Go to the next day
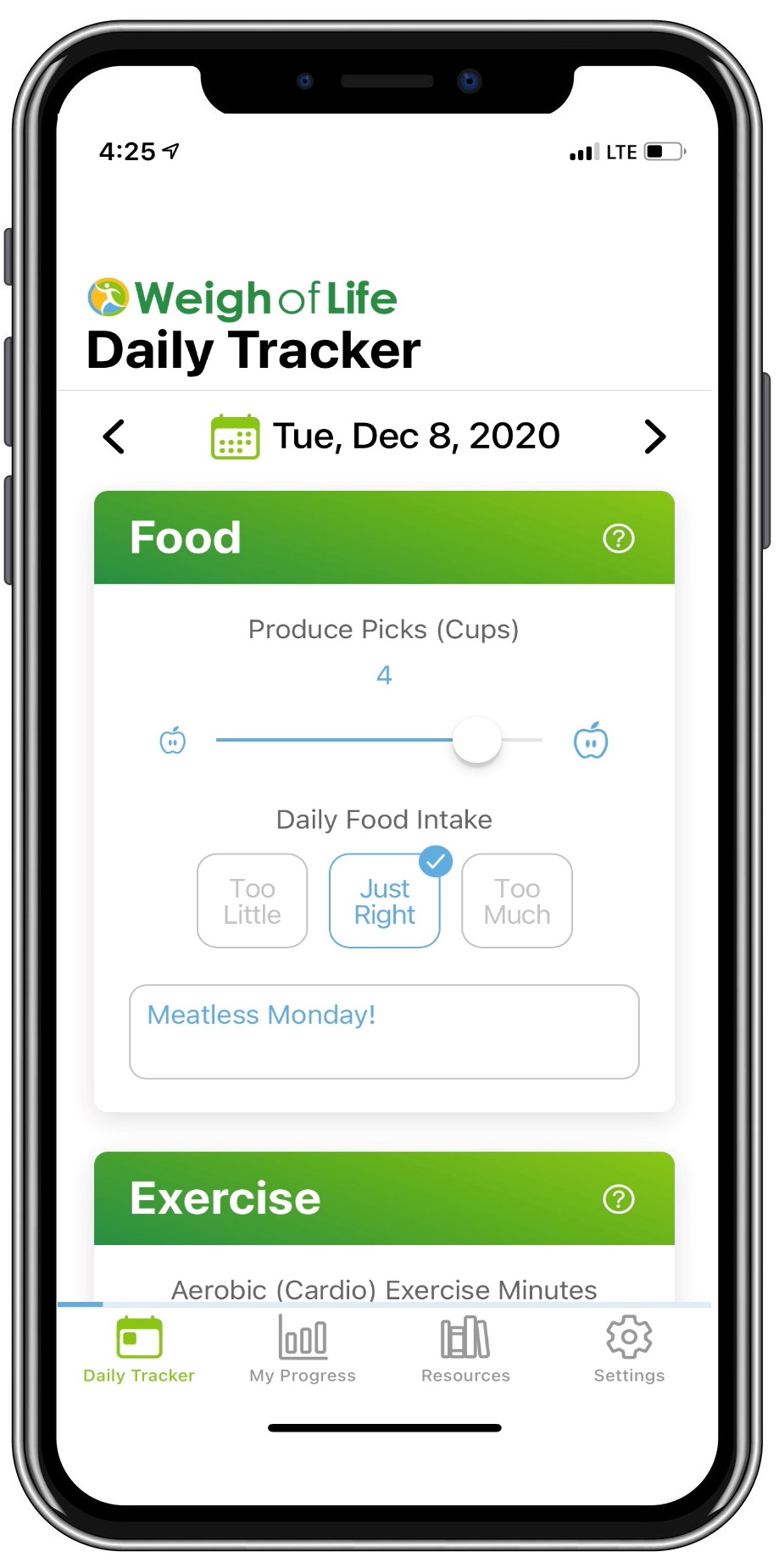 (x=654, y=437)
